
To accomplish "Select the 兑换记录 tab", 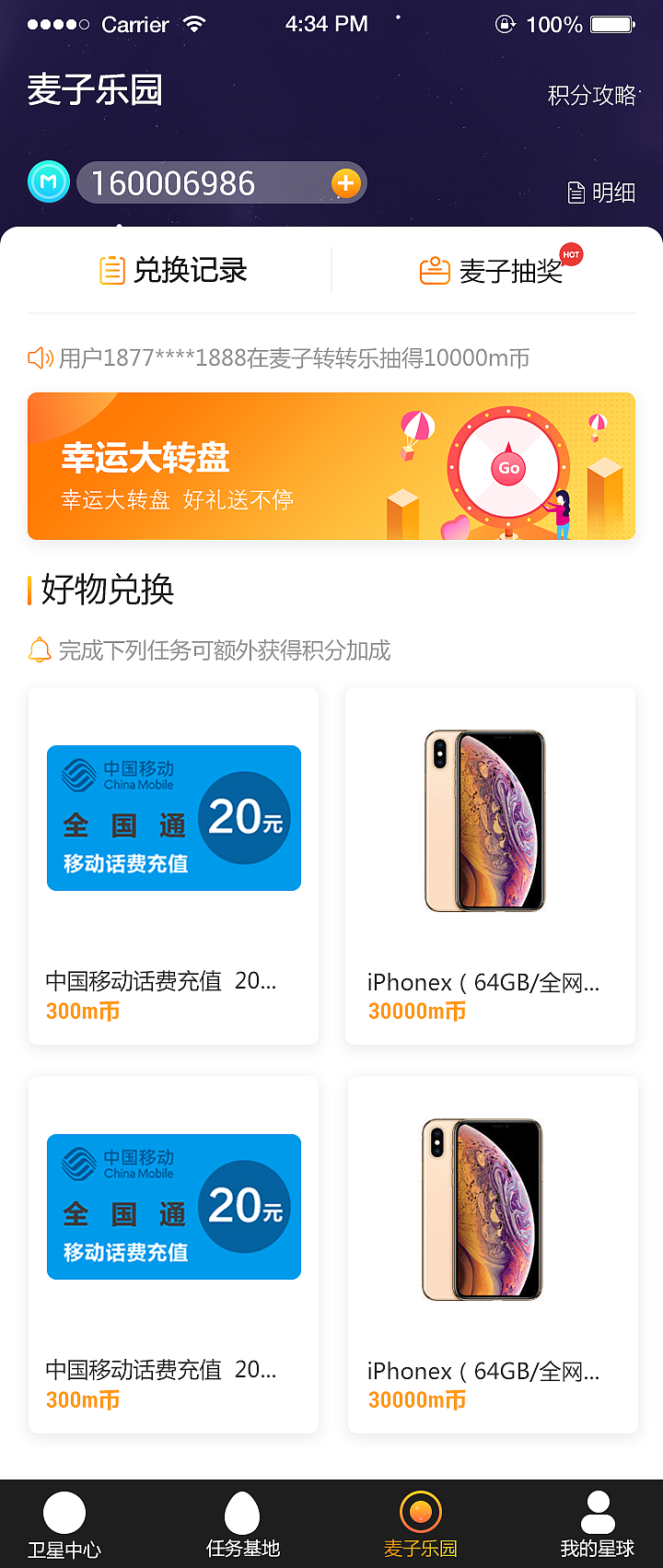I will (x=171, y=270).
